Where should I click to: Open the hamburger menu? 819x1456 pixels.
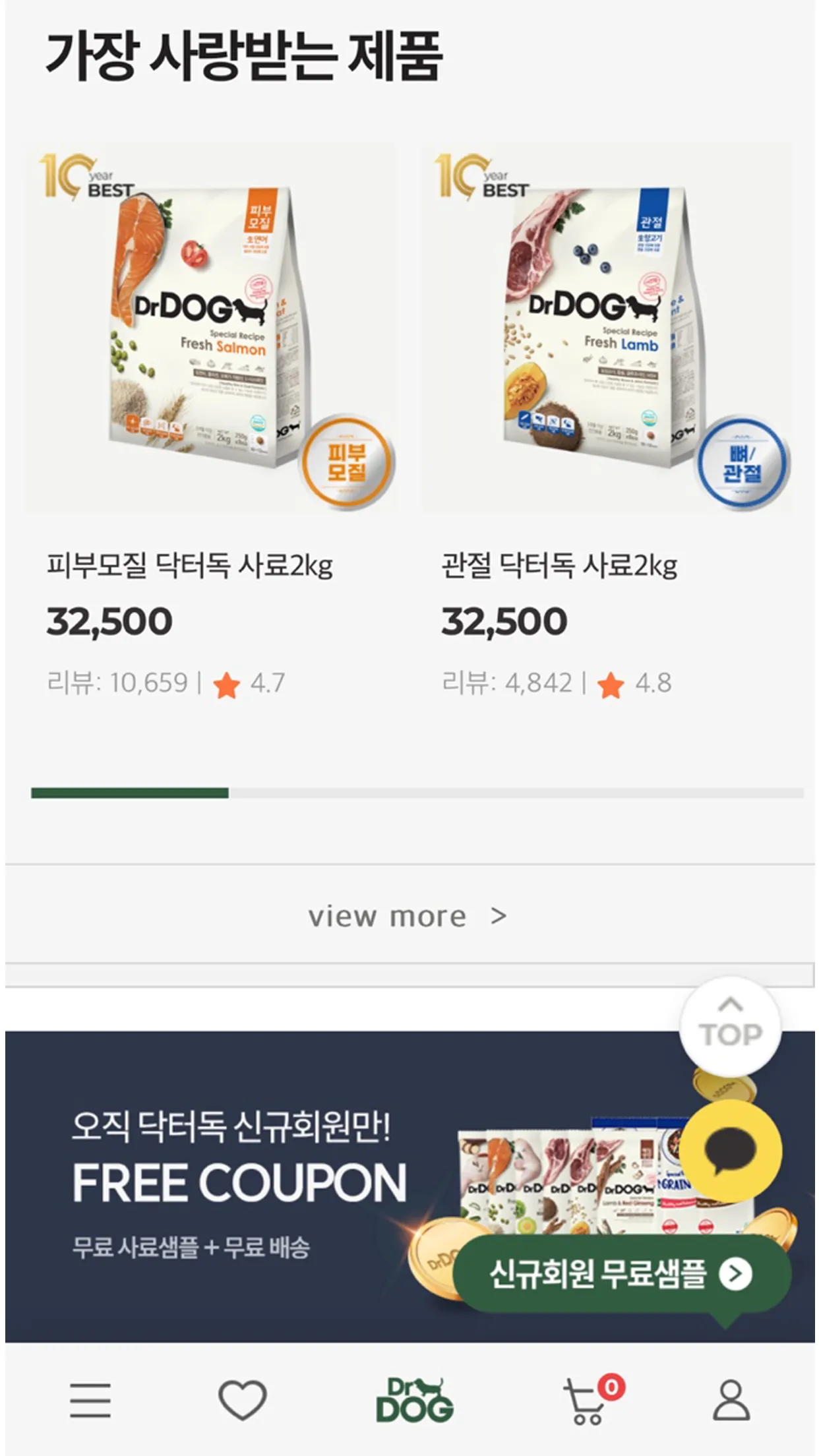tap(90, 1400)
